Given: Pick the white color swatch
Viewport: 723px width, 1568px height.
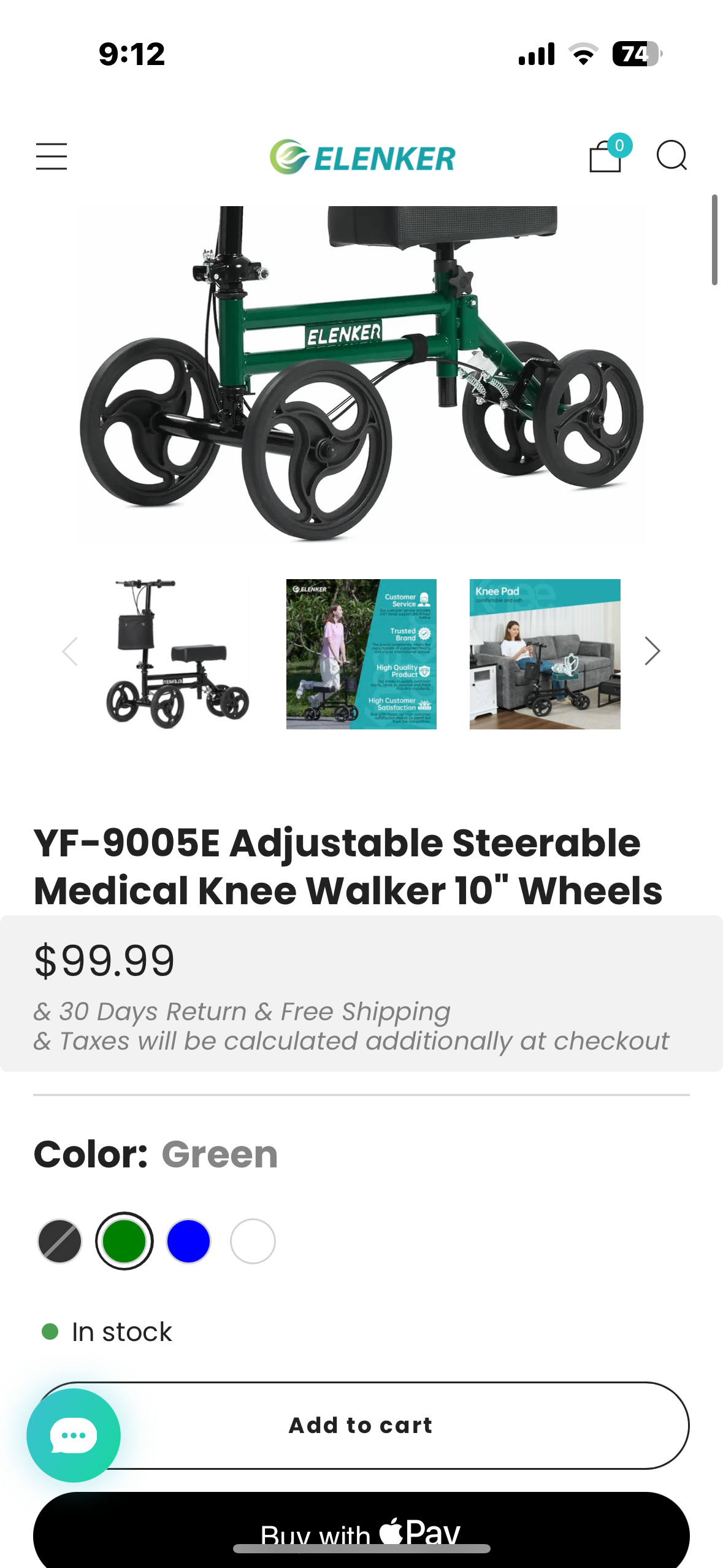Looking at the screenshot, I should click(253, 1241).
